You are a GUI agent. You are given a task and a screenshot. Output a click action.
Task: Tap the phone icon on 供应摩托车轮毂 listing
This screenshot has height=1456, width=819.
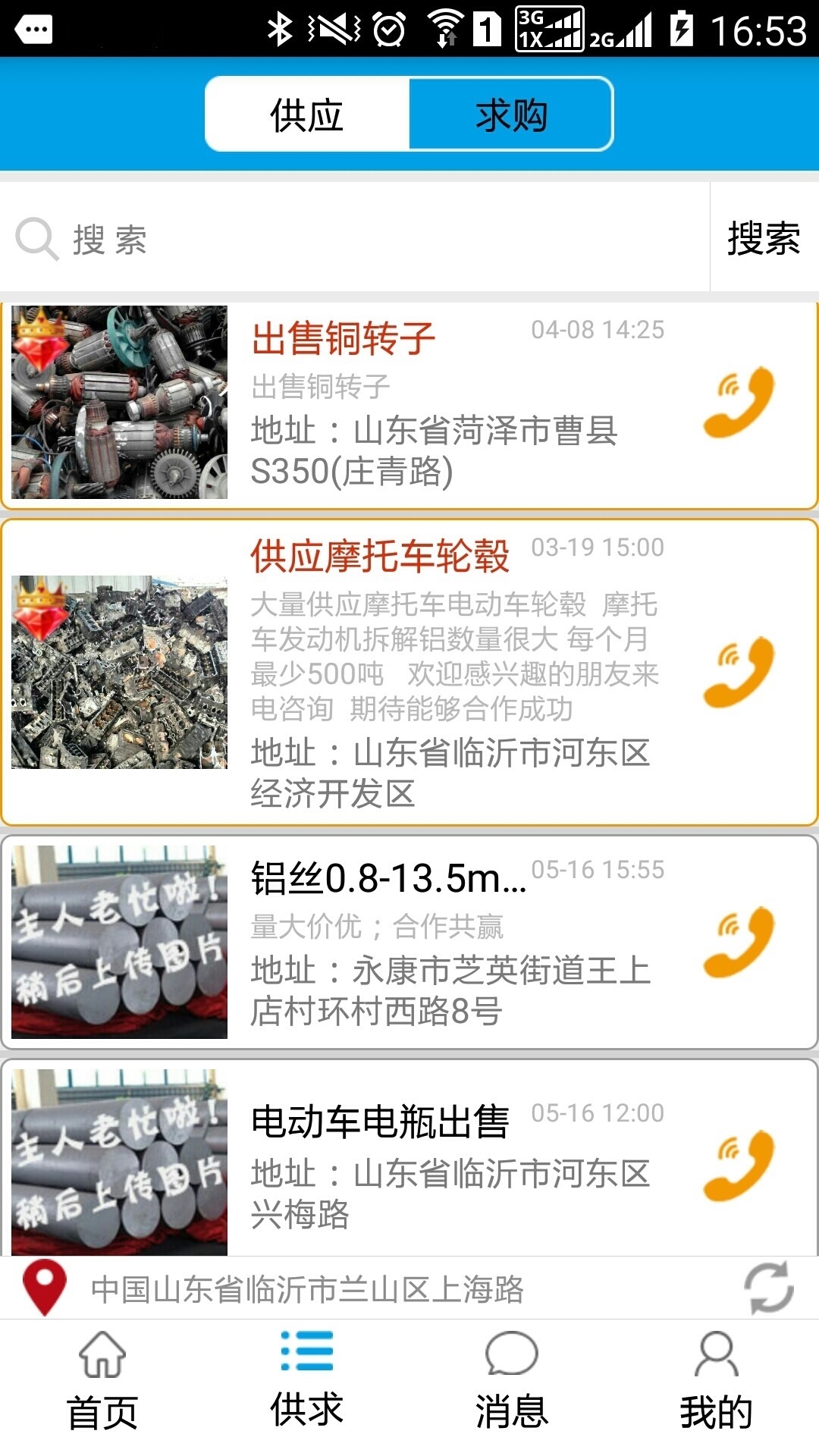(x=739, y=671)
